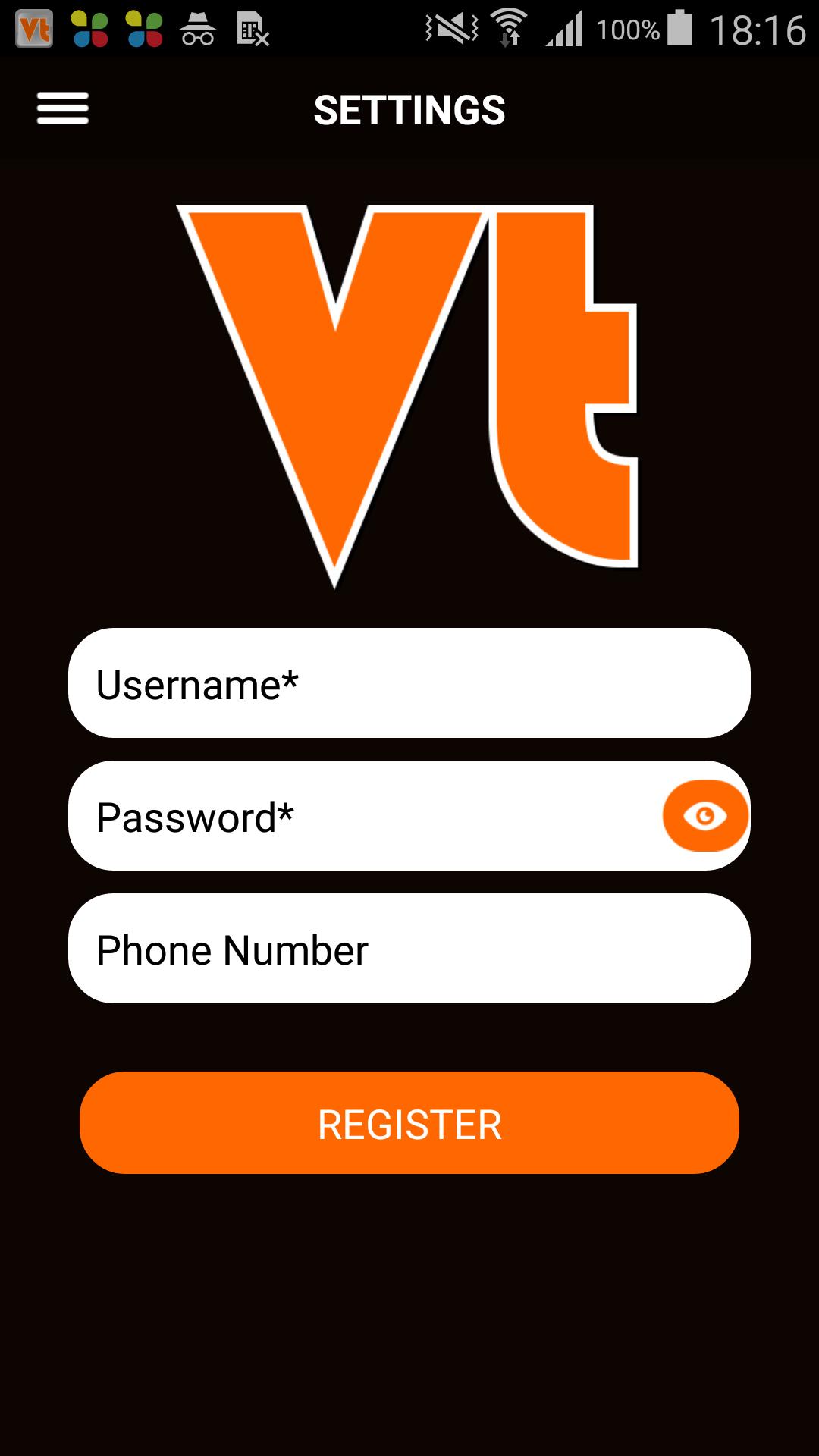Focus the Username field
This screenshot has height=1456, width=819.
pyautogui.click(x=409, y=683)
